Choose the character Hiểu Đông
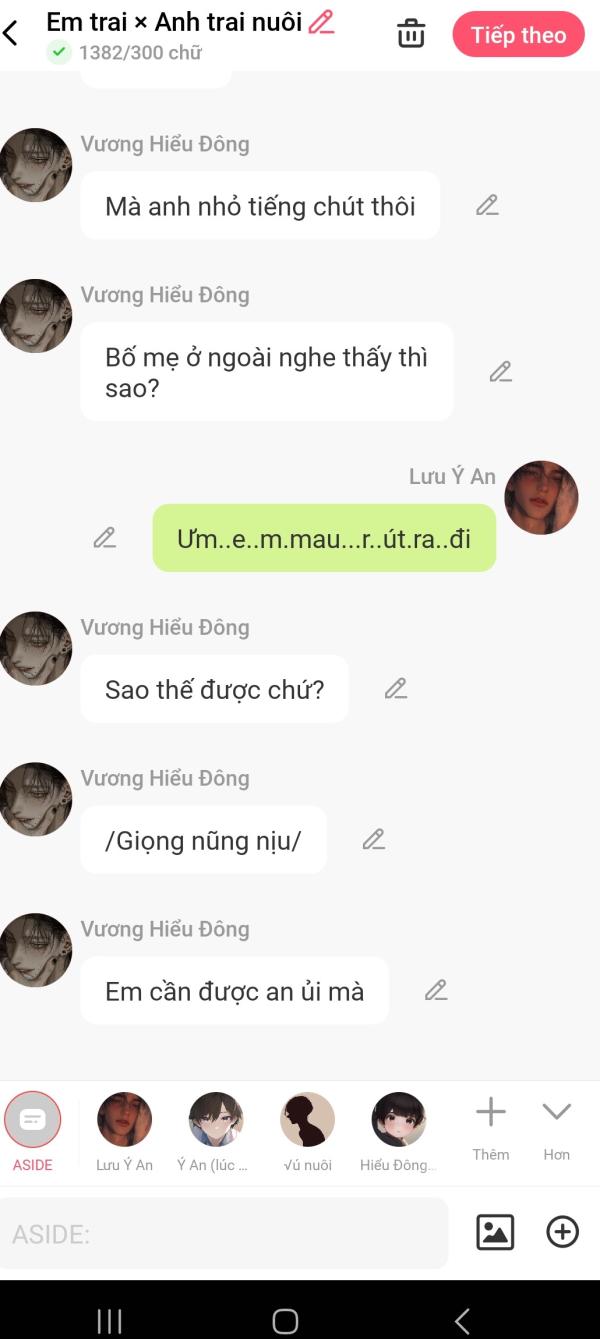Viewport: 600px width, 1339px height. (x=399, y=1131)
